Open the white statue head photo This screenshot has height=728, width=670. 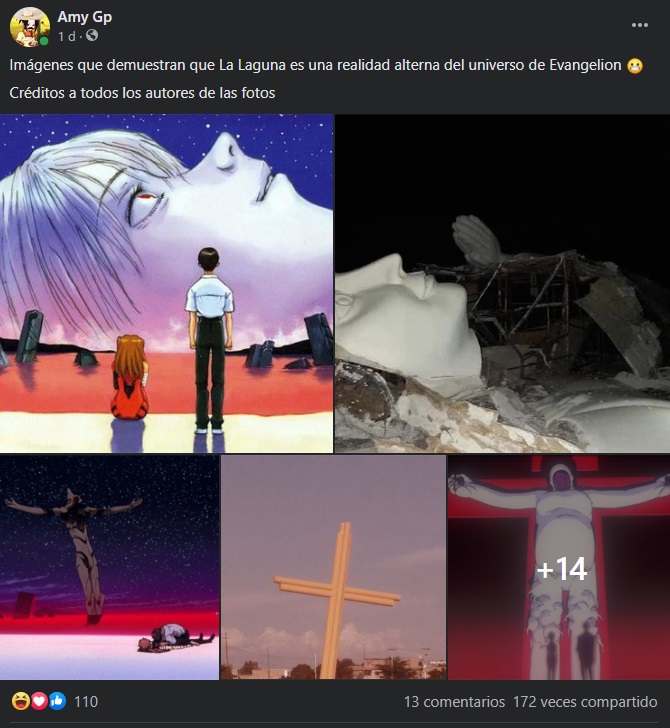502,283
